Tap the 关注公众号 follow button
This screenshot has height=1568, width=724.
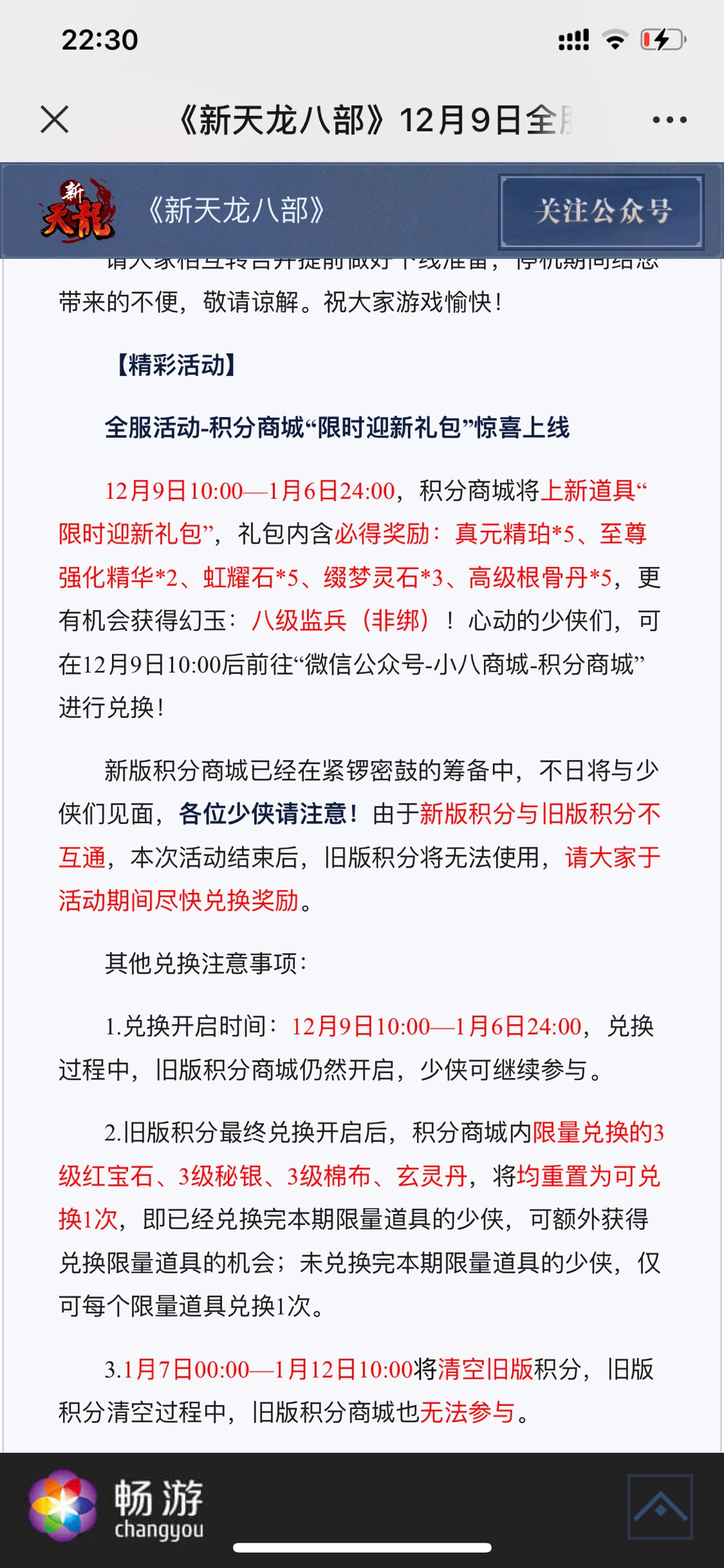[601, 211]
